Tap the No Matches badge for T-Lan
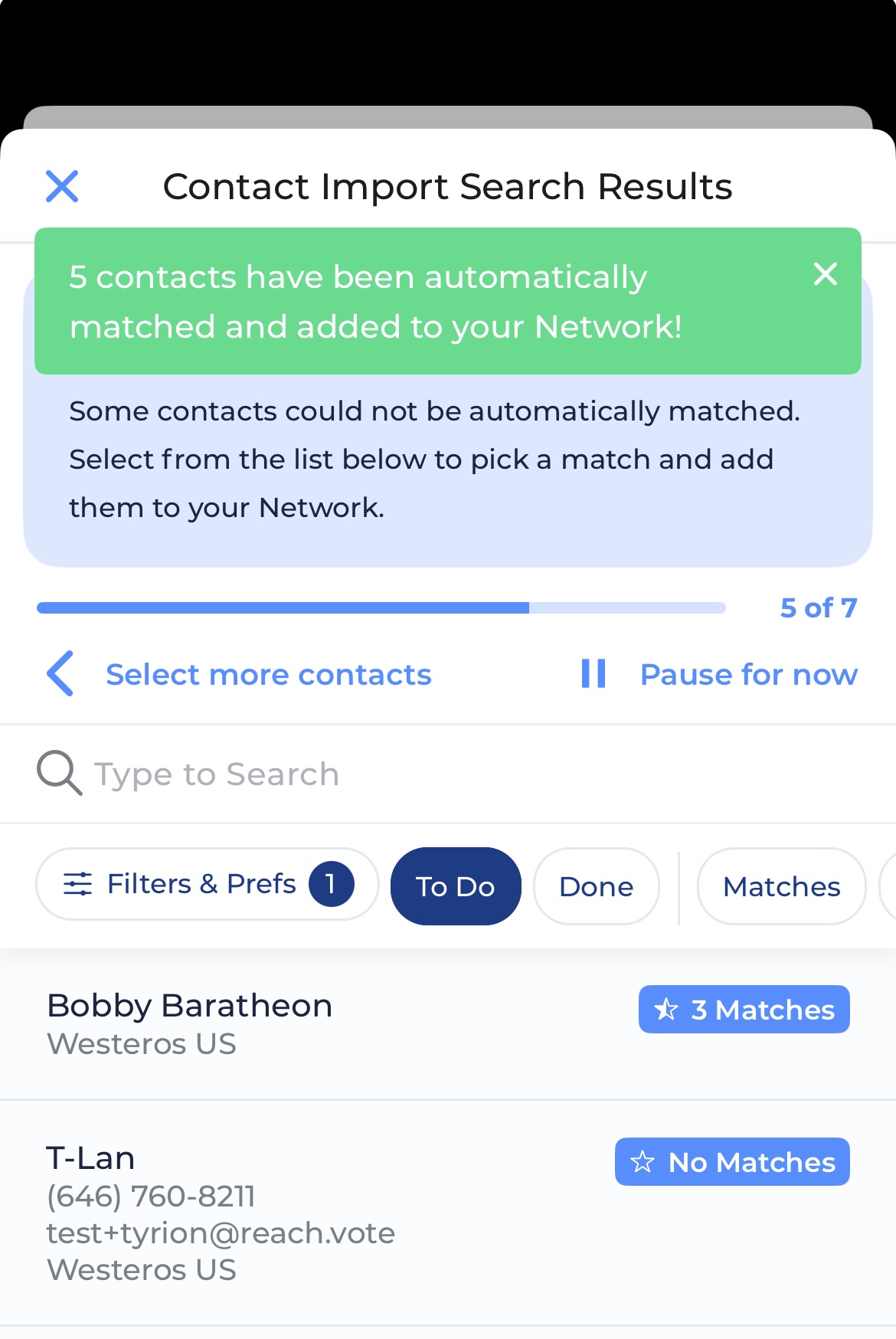The width and height of the screenshot is (896, 1339). coord(732,1162)
